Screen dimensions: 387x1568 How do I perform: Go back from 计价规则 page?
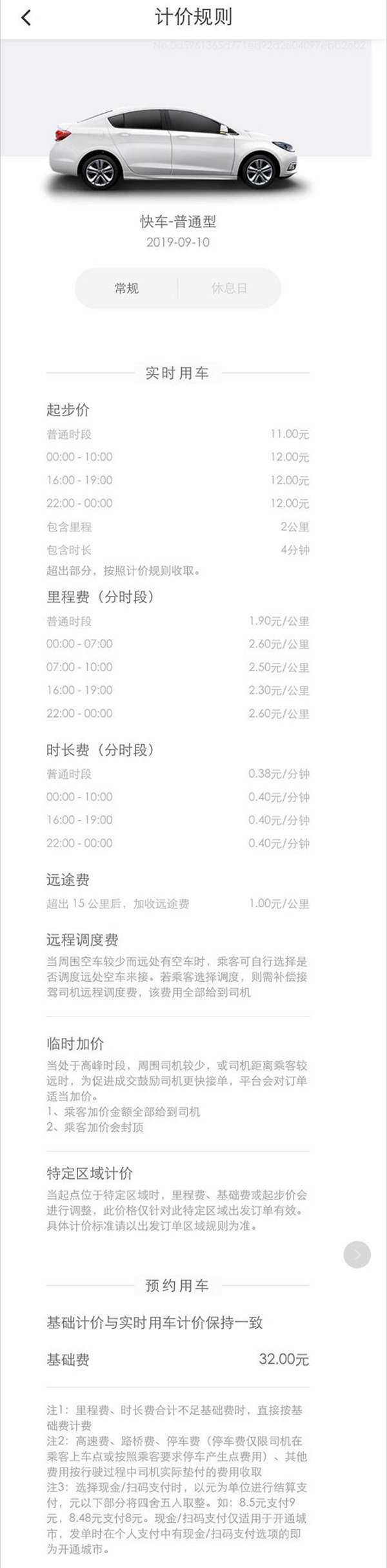pos(26,17)
